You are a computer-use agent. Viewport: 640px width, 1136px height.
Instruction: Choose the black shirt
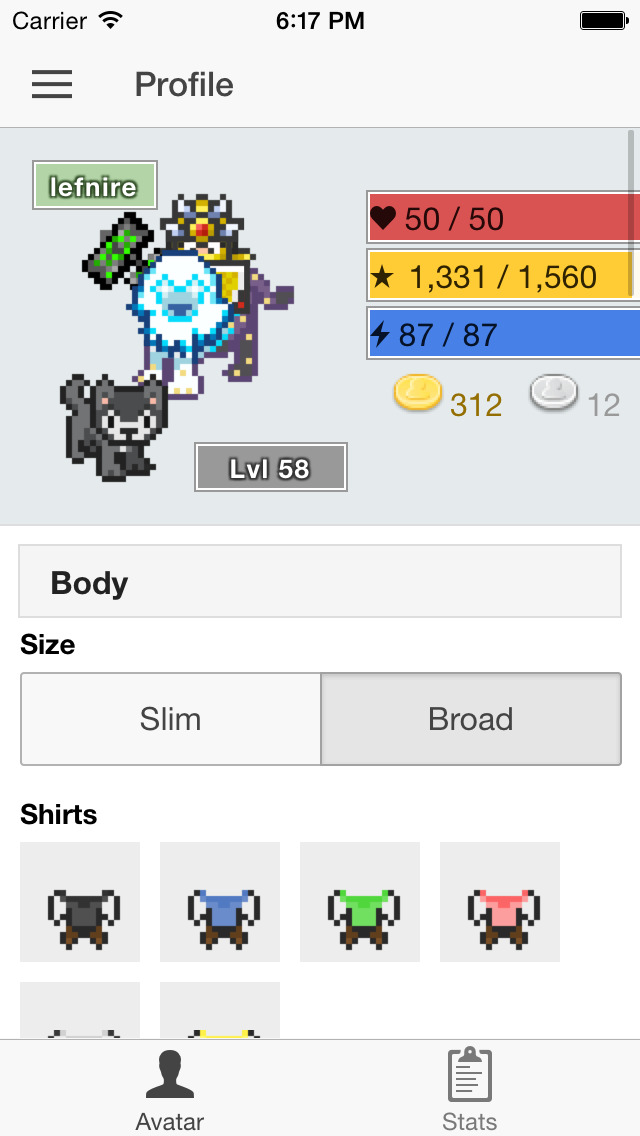pyautogui.click(x=80, y=902)
